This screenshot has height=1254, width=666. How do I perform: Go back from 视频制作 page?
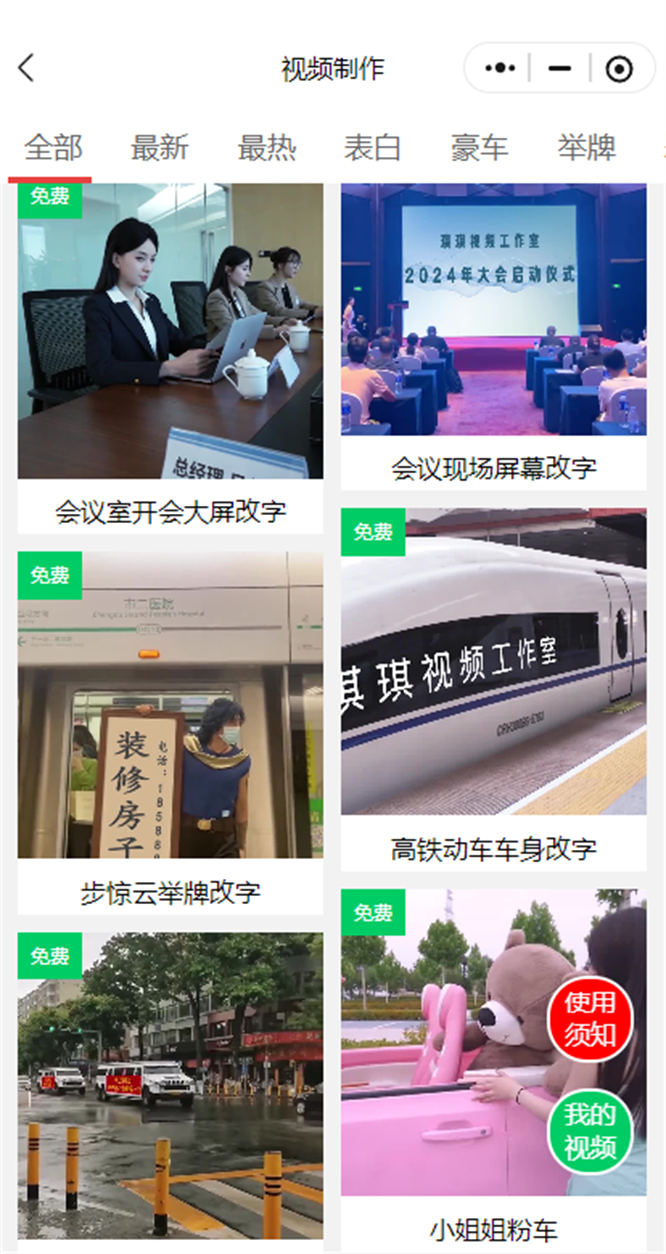[x=27, y=69]
